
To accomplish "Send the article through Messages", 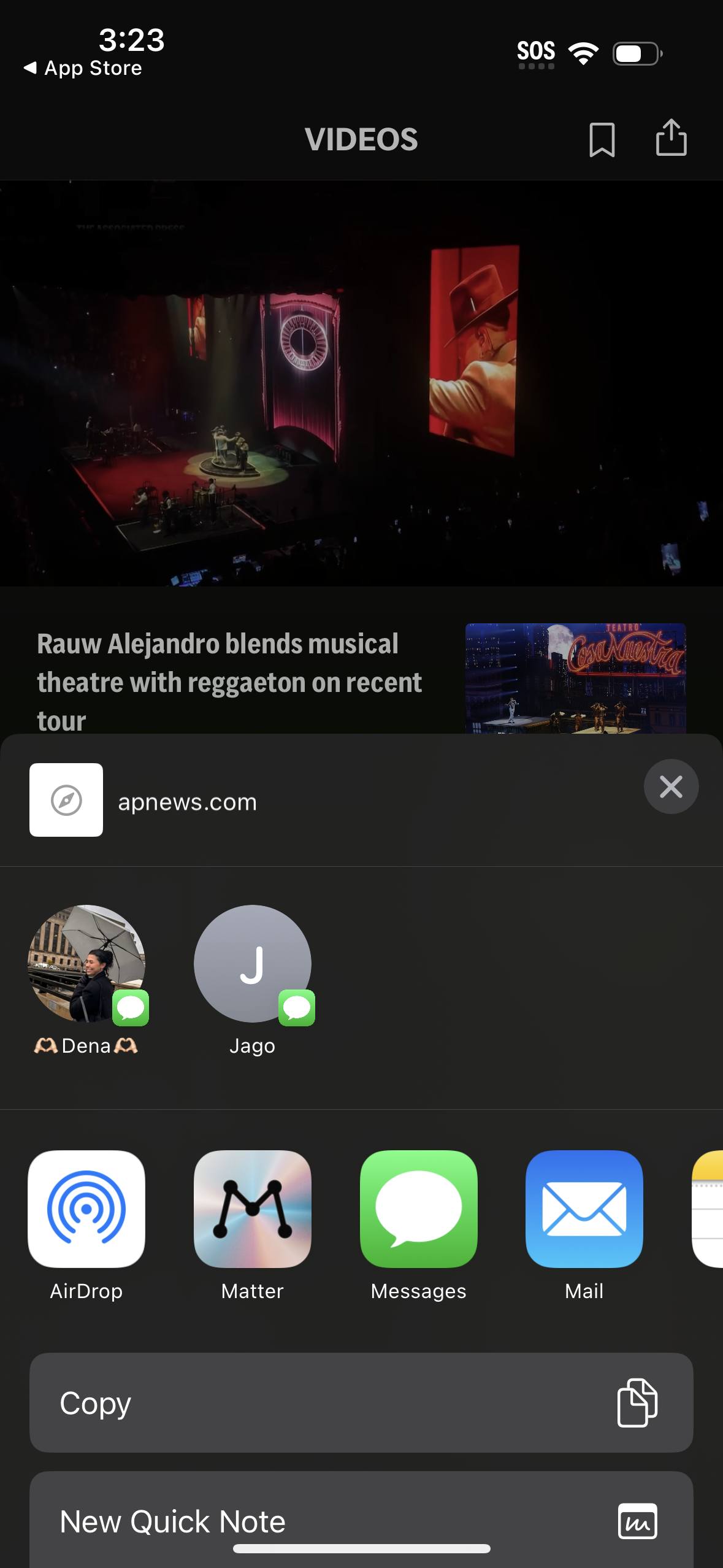I will (418, 1209).
